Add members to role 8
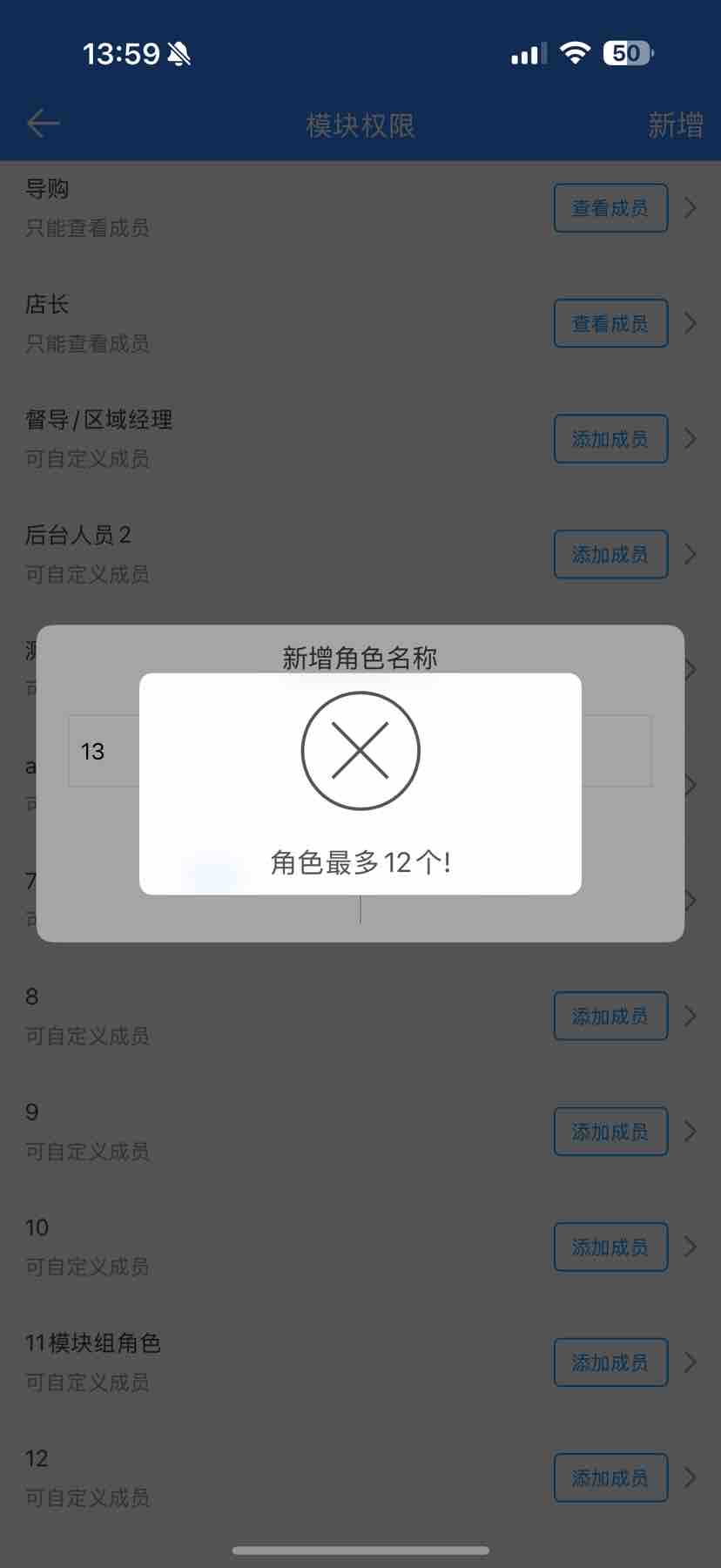Image resolution: width=721 pixels, height=1568 pixels. coord(610,1016)
